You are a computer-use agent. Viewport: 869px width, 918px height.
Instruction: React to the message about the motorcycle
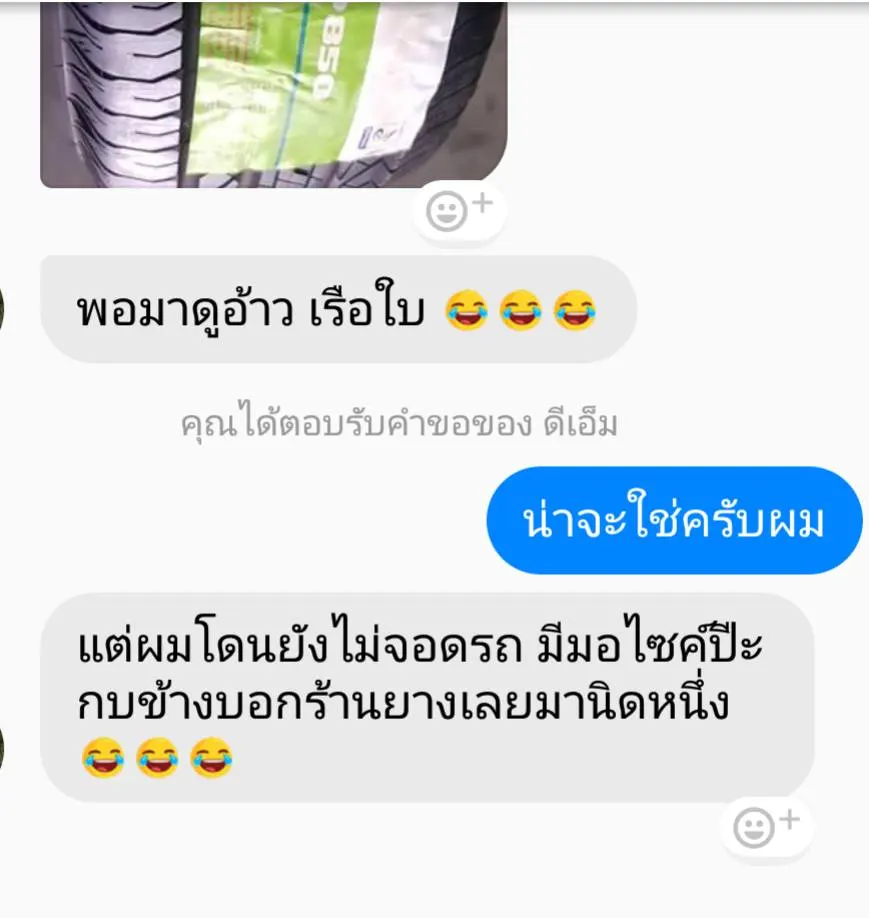point(766,826)
